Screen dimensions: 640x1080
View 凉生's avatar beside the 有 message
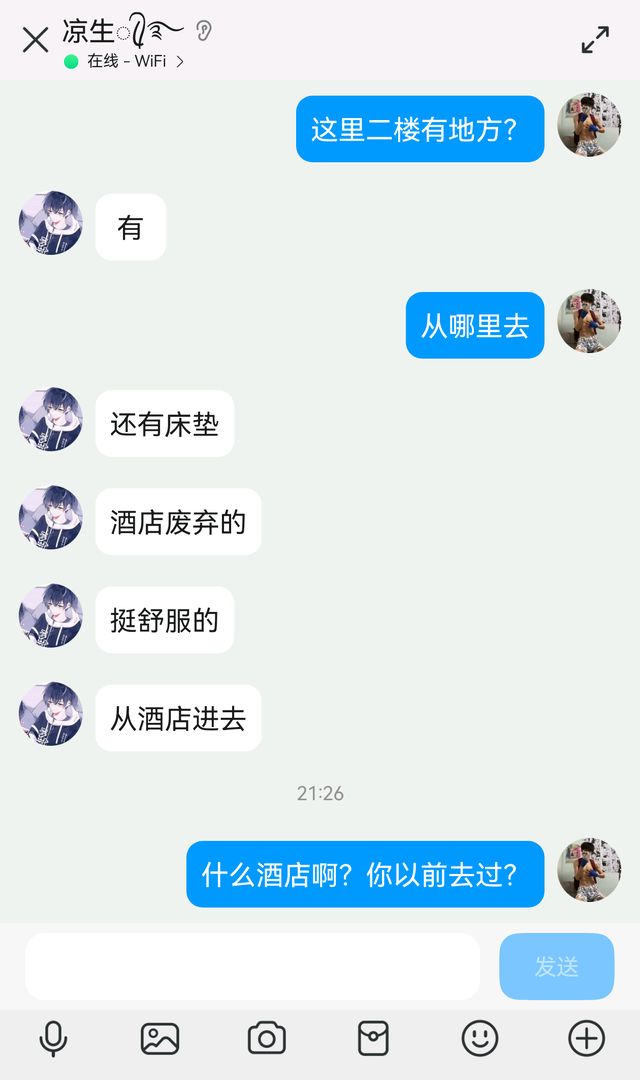click(x=50, y=223)
